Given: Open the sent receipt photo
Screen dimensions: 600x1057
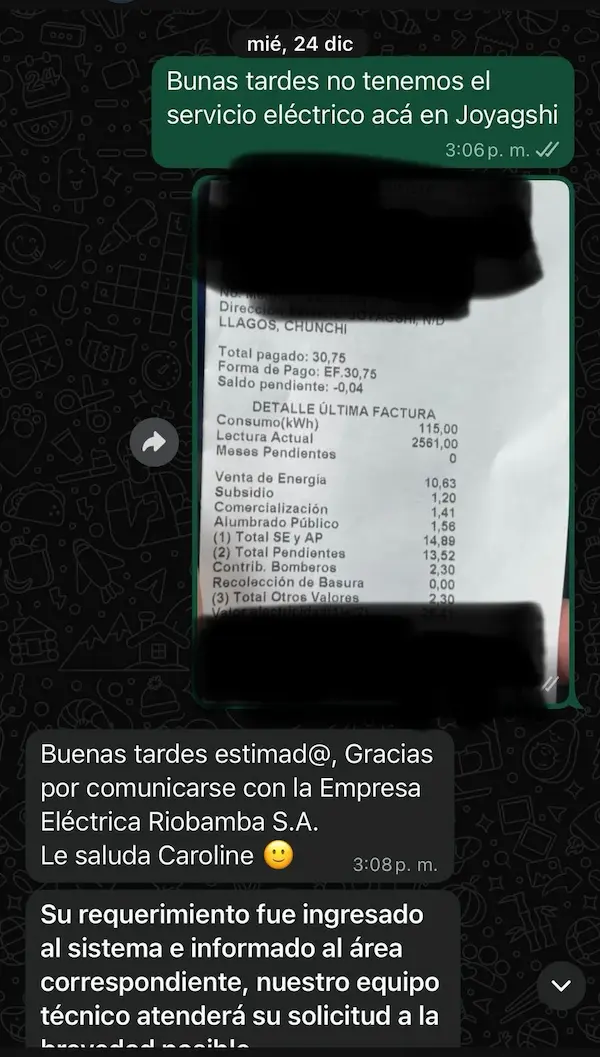Looking at the screenshot, I should point(383,440).
